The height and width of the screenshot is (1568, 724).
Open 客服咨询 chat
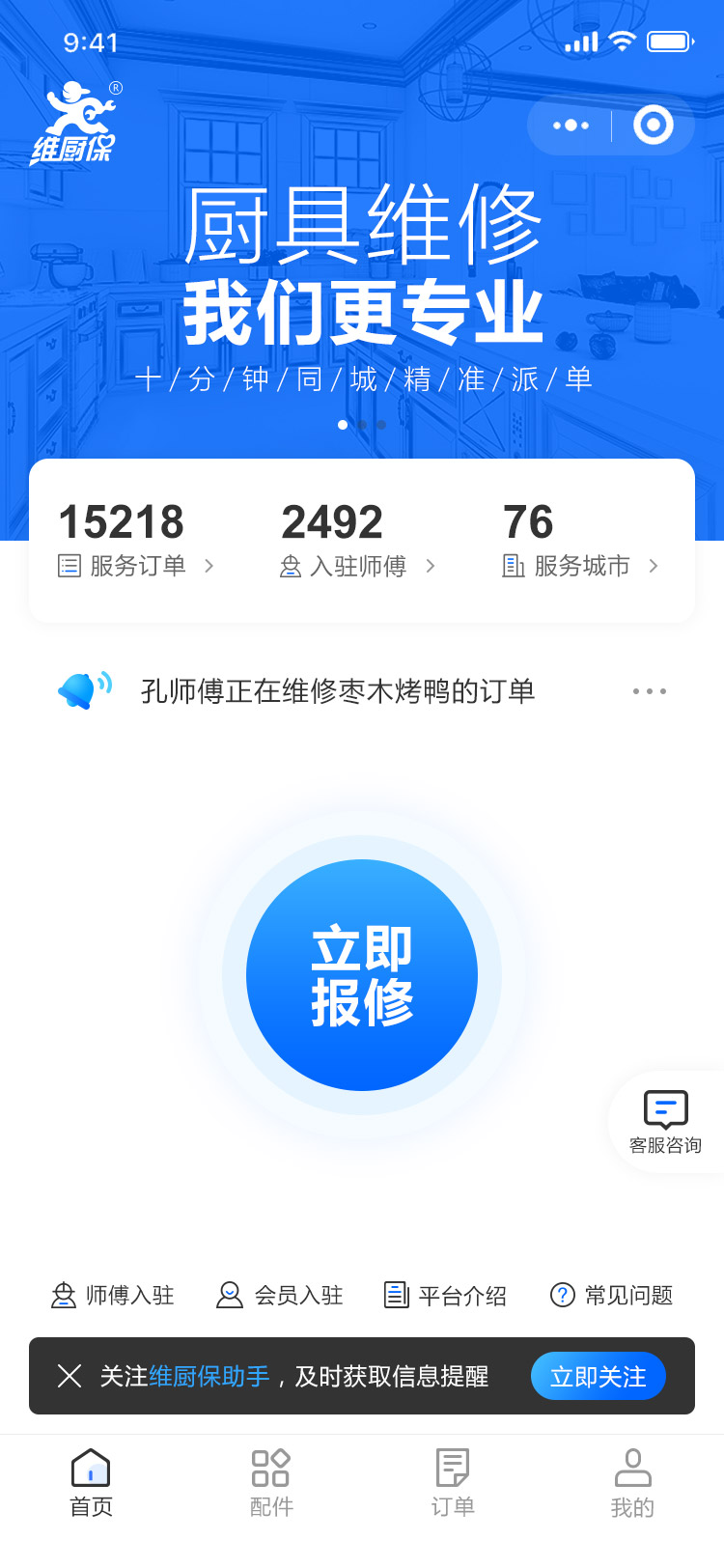pyautogui.click(x=666, y=1123)
